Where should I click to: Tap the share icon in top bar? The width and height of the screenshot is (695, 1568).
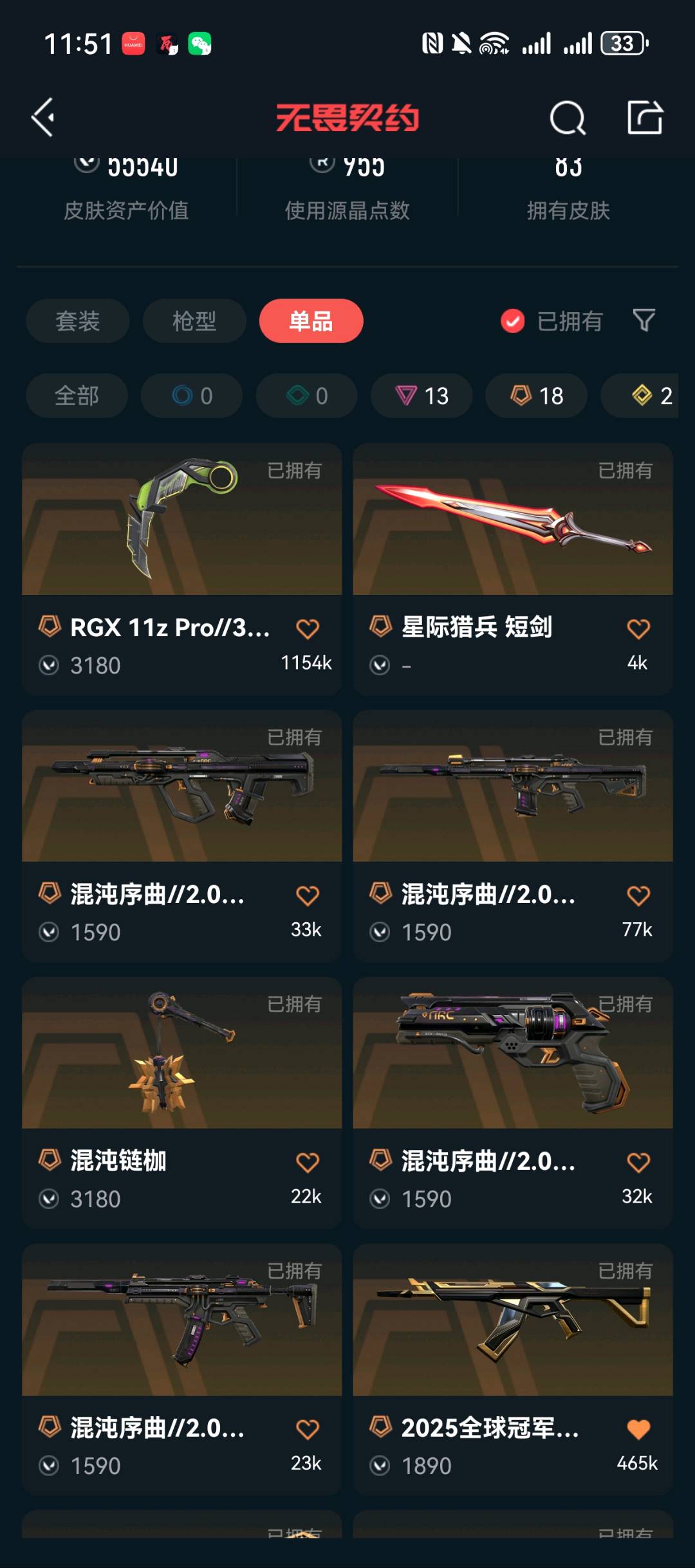(x=645, y=118)
